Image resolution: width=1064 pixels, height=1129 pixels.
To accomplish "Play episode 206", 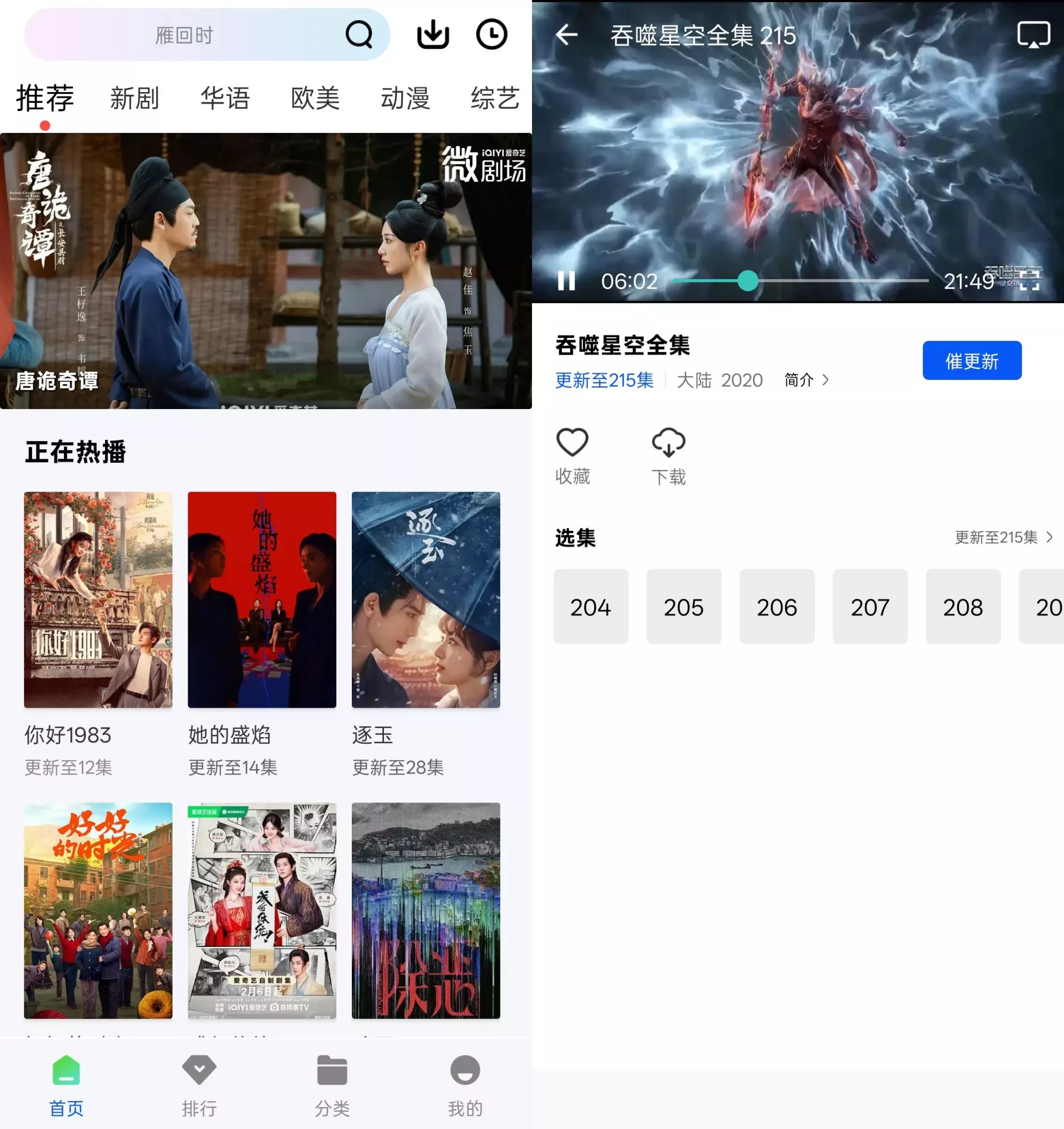I will point(777,607).
